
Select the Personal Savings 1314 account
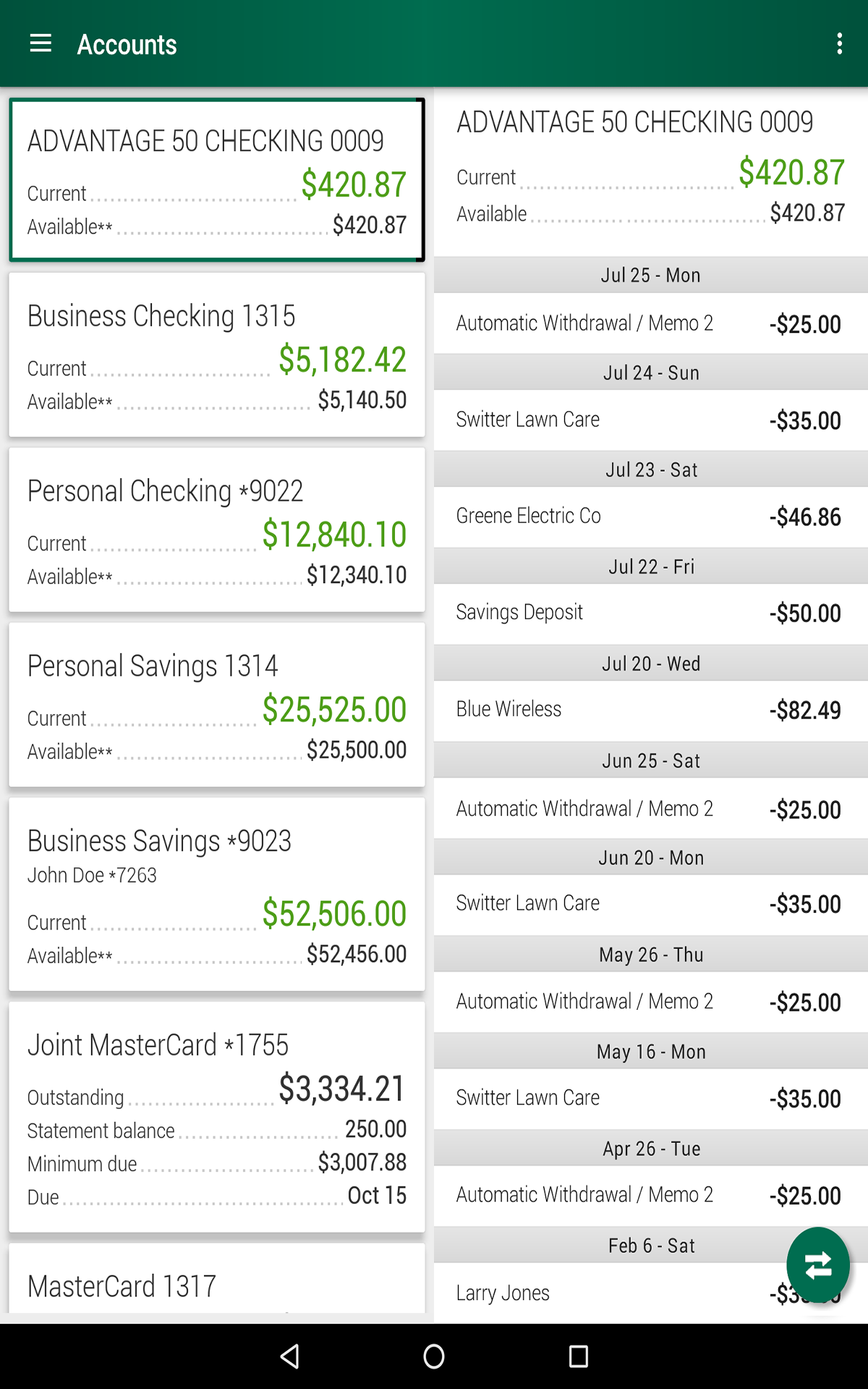pyautogui.click(x=216, y=705)
